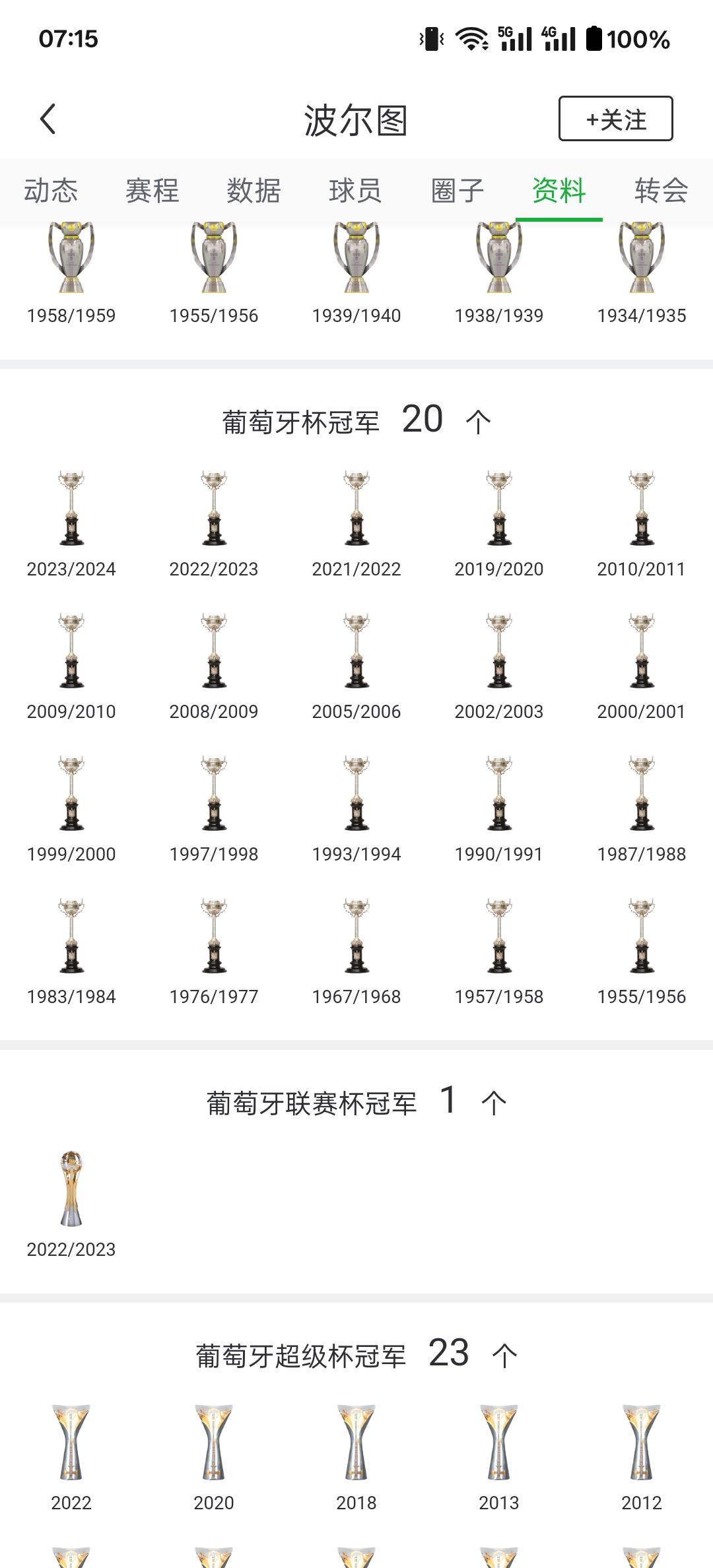This screenshot has height=1568, width=713.
Task: Select the 数据 tab
Action: click(254, 191)
